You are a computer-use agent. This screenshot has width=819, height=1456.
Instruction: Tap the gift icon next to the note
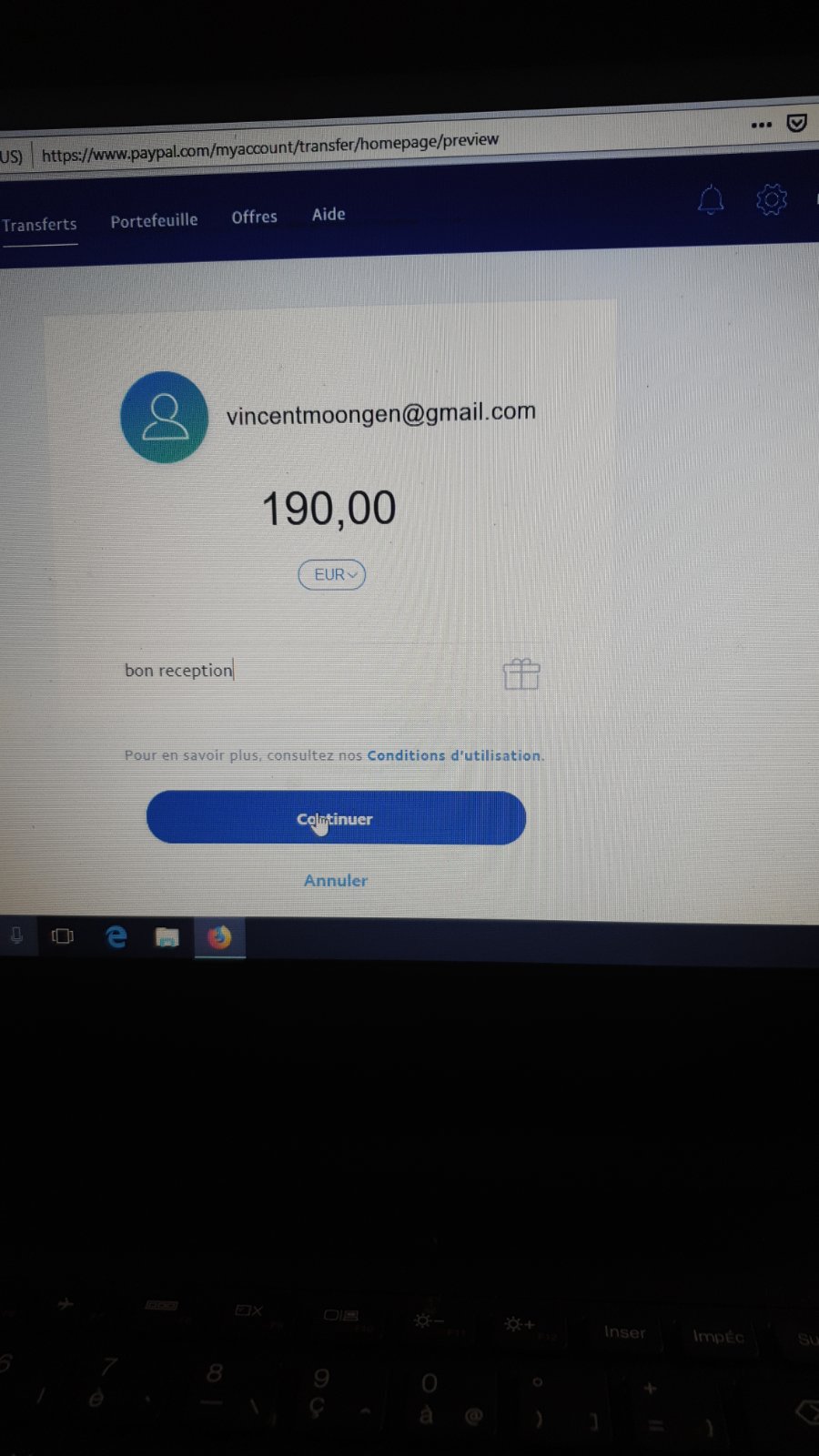[x=521, y=674]
